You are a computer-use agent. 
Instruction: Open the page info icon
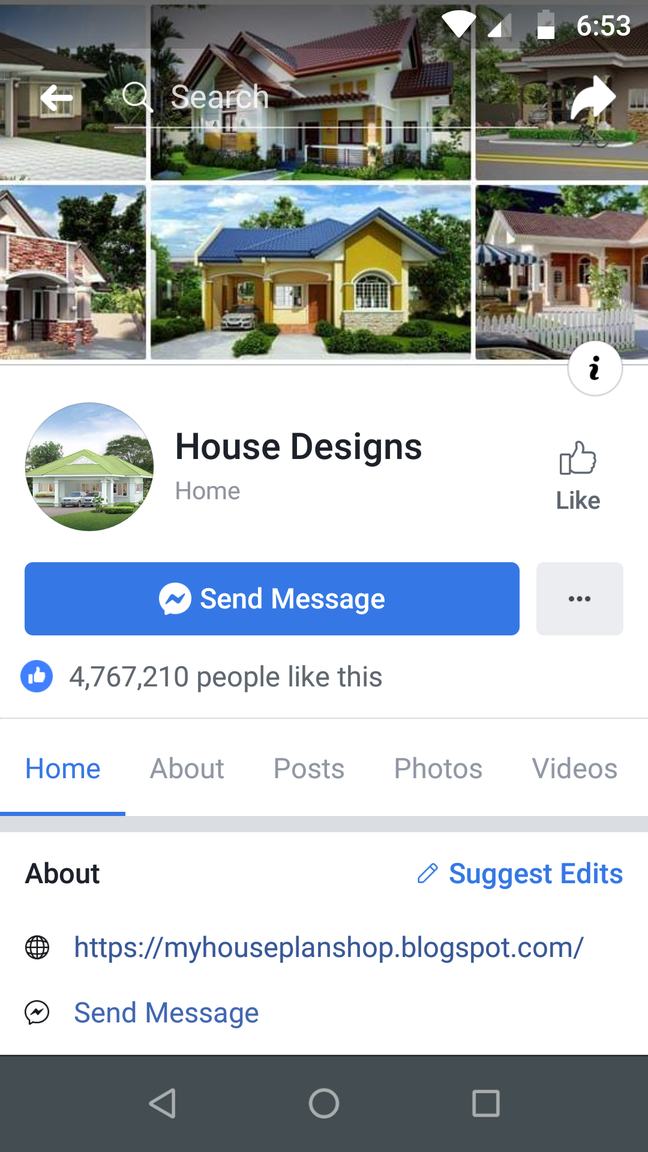594,370
